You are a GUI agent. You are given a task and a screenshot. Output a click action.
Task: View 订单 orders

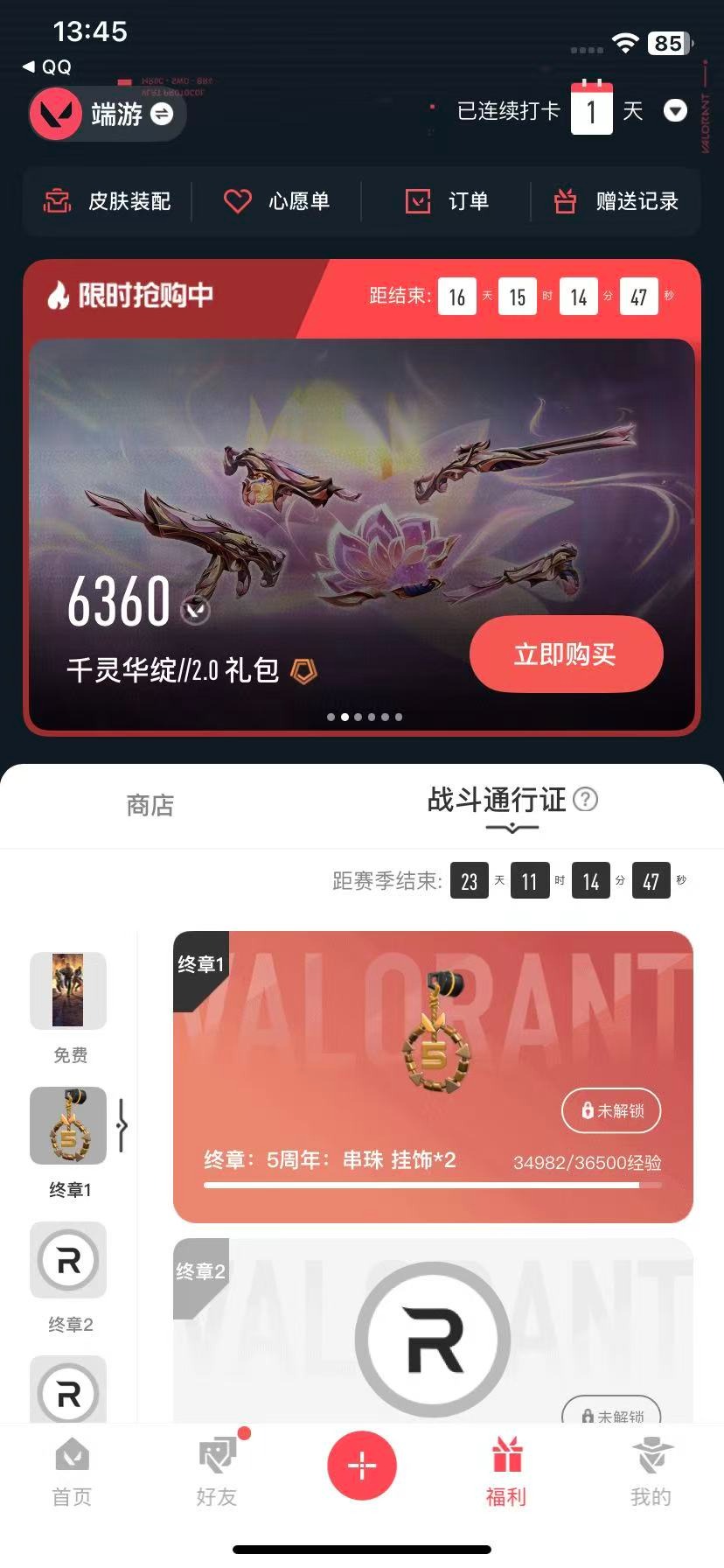coord(447,201)
